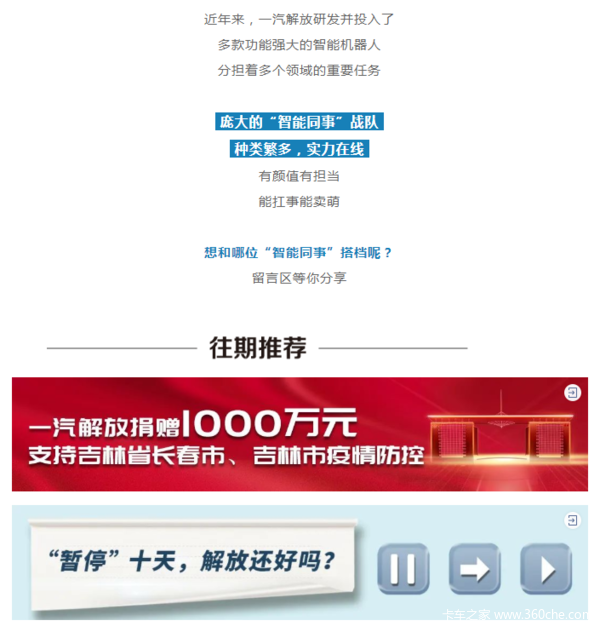Open the “暂停”十天，解放还好吗 article banner
This screenshot has width=600, height=626.
(299, 563)
